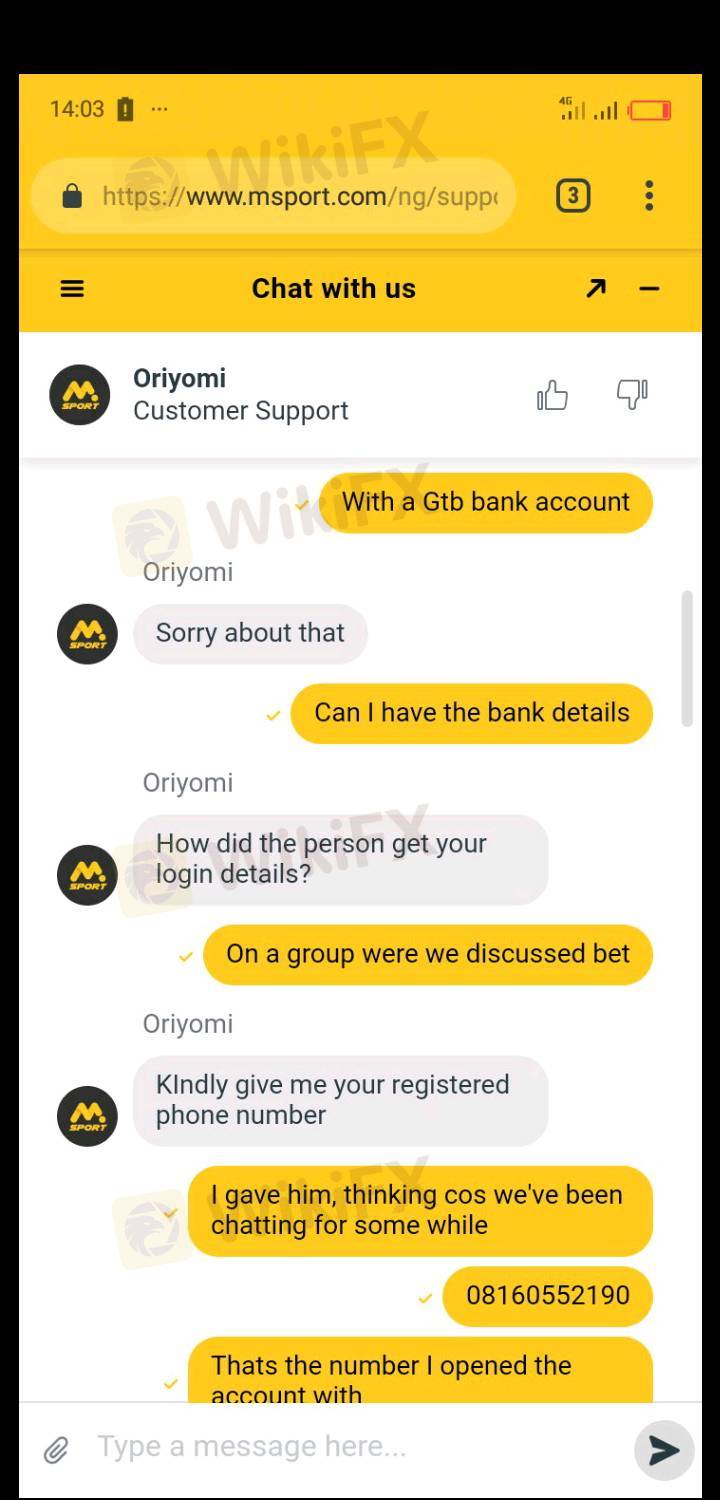Minimize the chat widget

click(649, 289)
